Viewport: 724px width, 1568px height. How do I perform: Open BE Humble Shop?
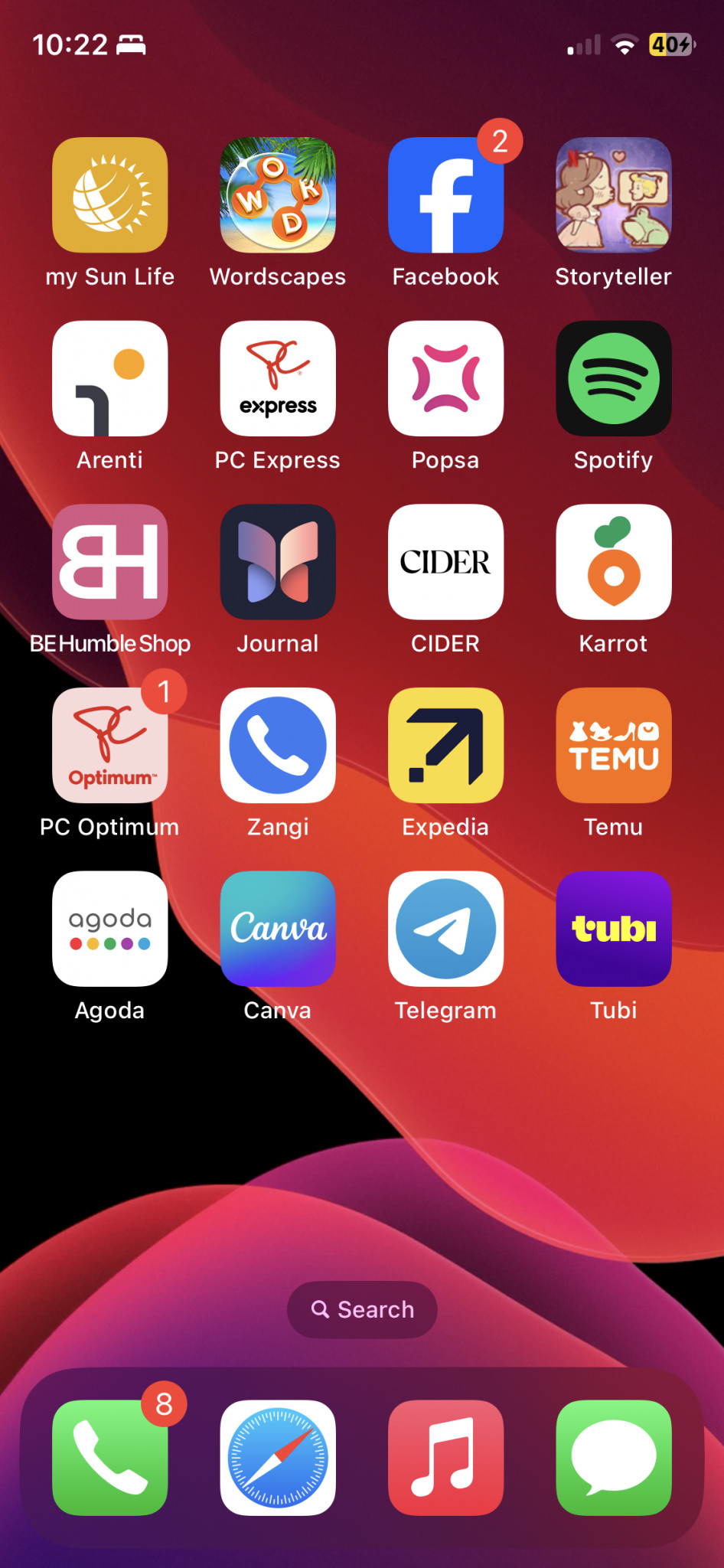[x=109, y=562]
